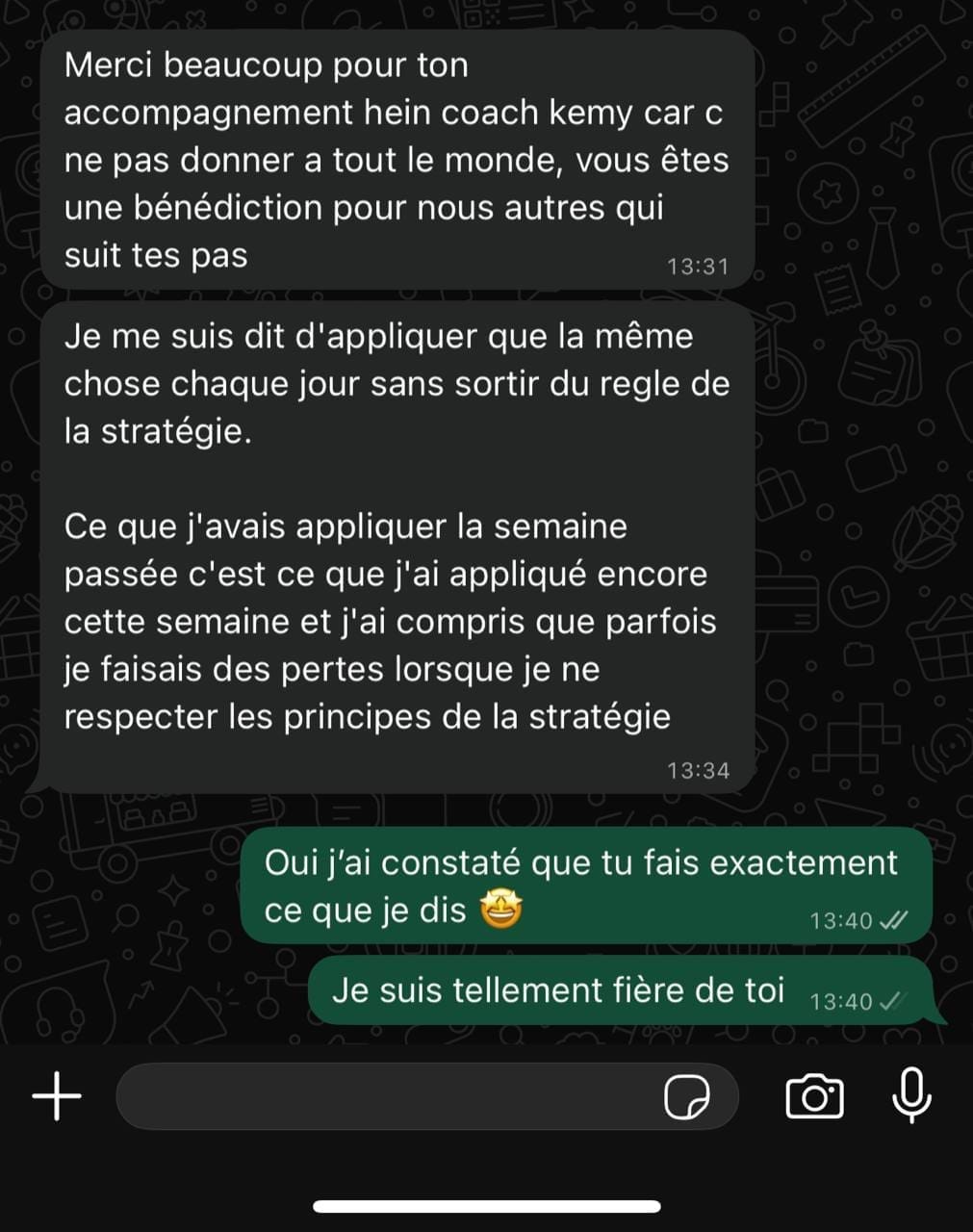The height and width of the screenshot is (1232, 973).
Task: Open the camera to take a photo
Action: (x=814, y=1096)
